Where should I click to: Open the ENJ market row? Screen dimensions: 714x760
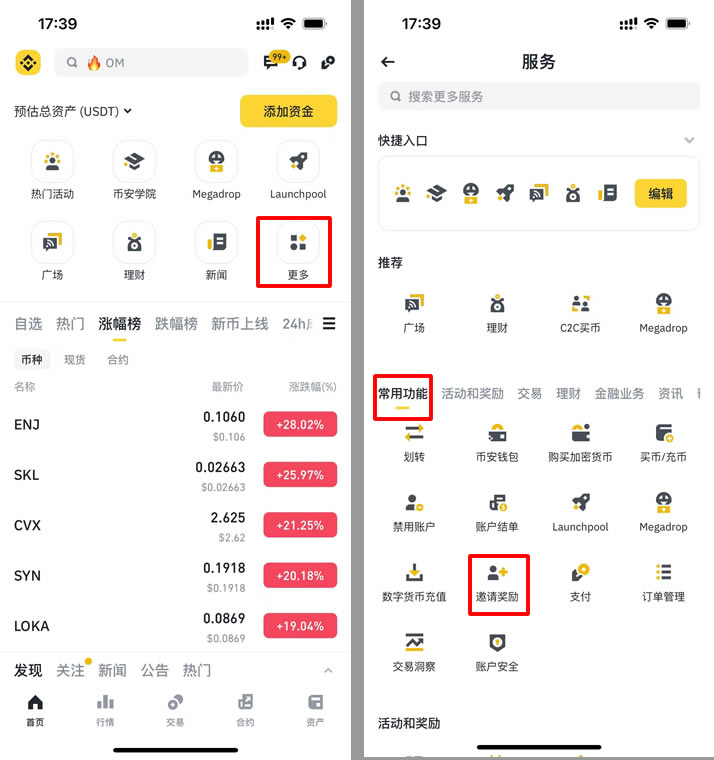coord(175,425)
